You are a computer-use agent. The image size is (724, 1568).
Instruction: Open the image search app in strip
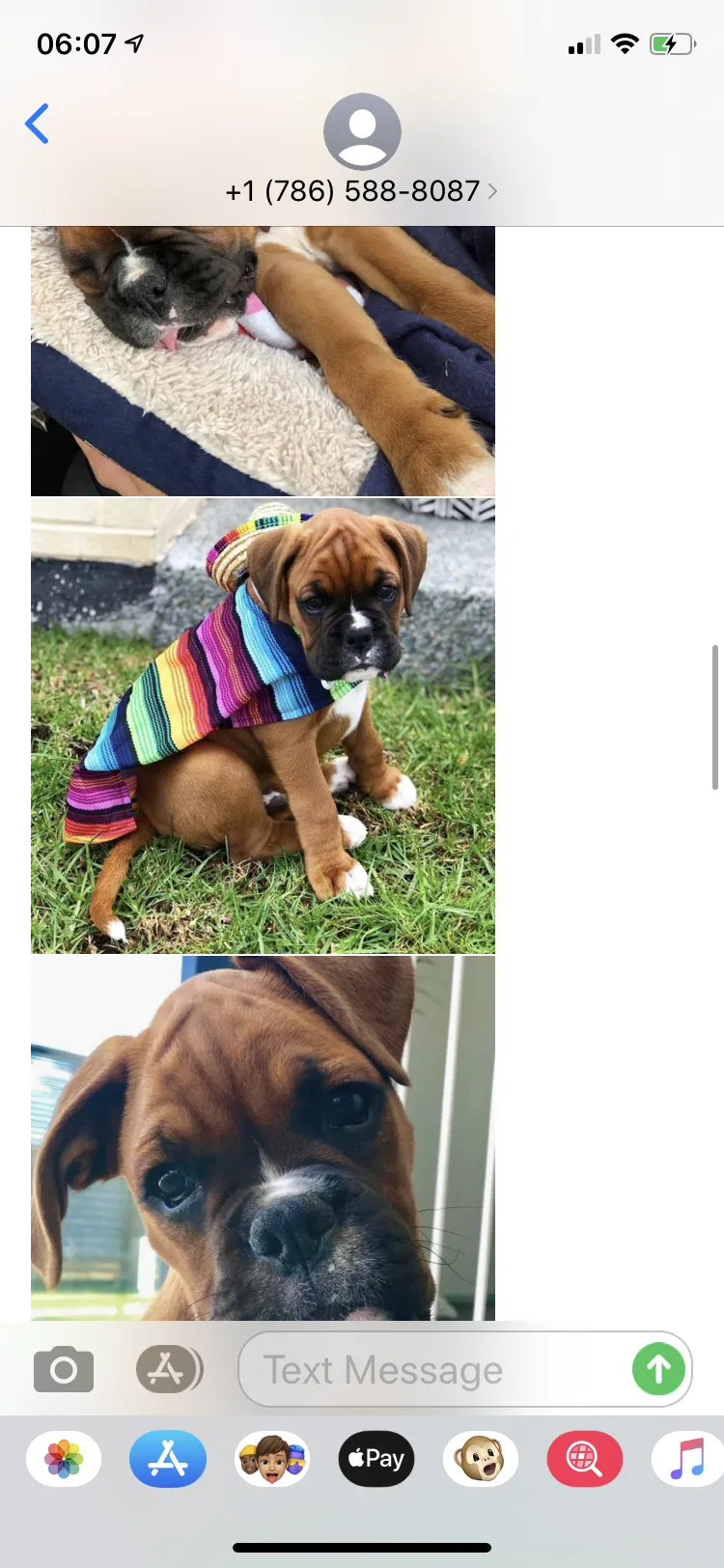(x=585, y=1459)
